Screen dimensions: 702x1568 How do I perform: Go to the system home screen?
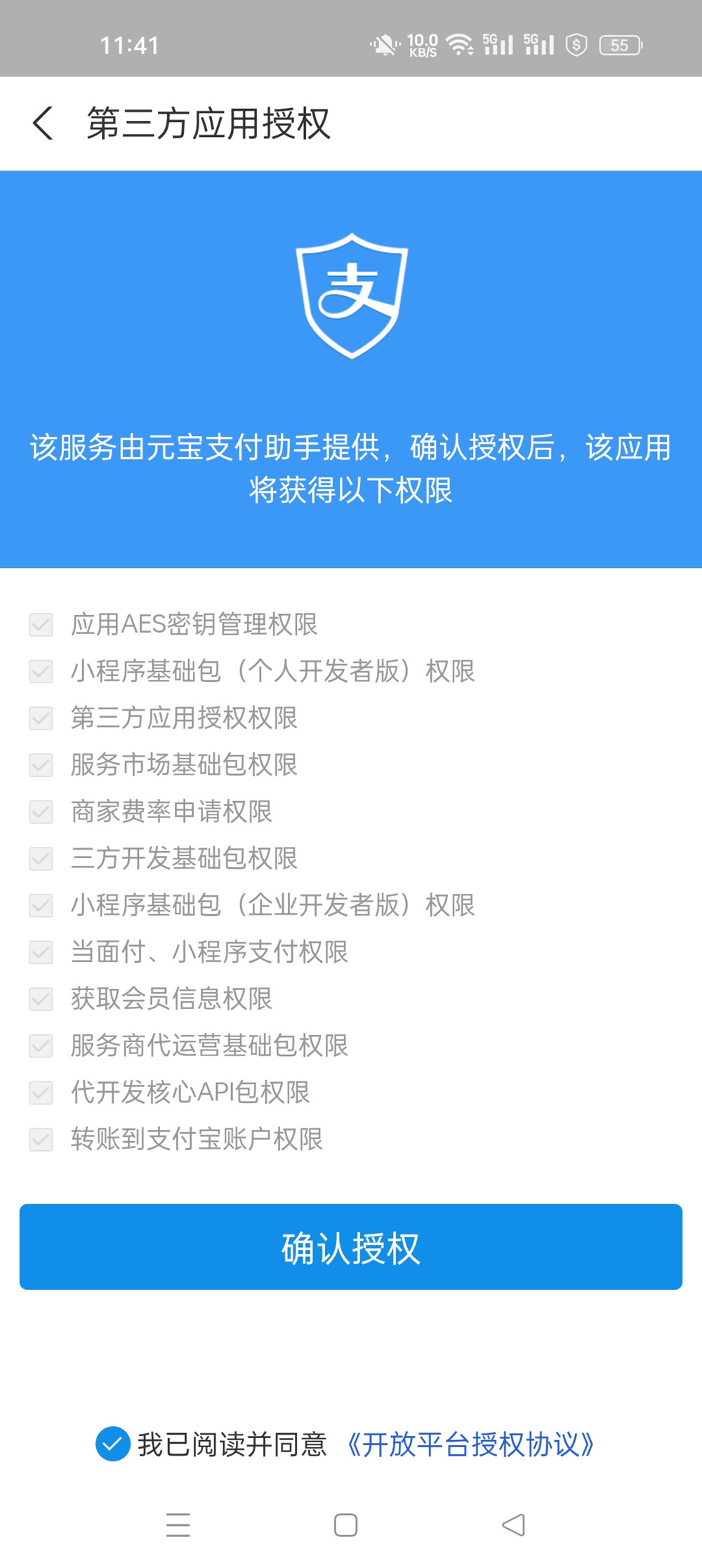click(345, 1525)
